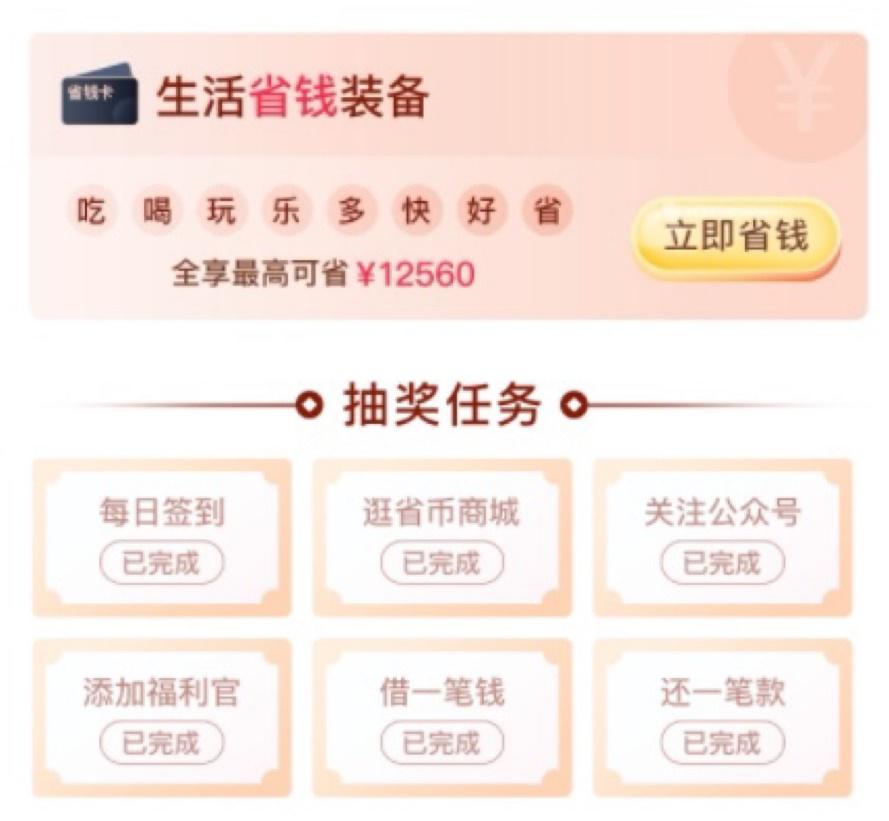Tap the 立即省钱 button
Viewport: 889px width, 821px height.
tap(735, 237)
